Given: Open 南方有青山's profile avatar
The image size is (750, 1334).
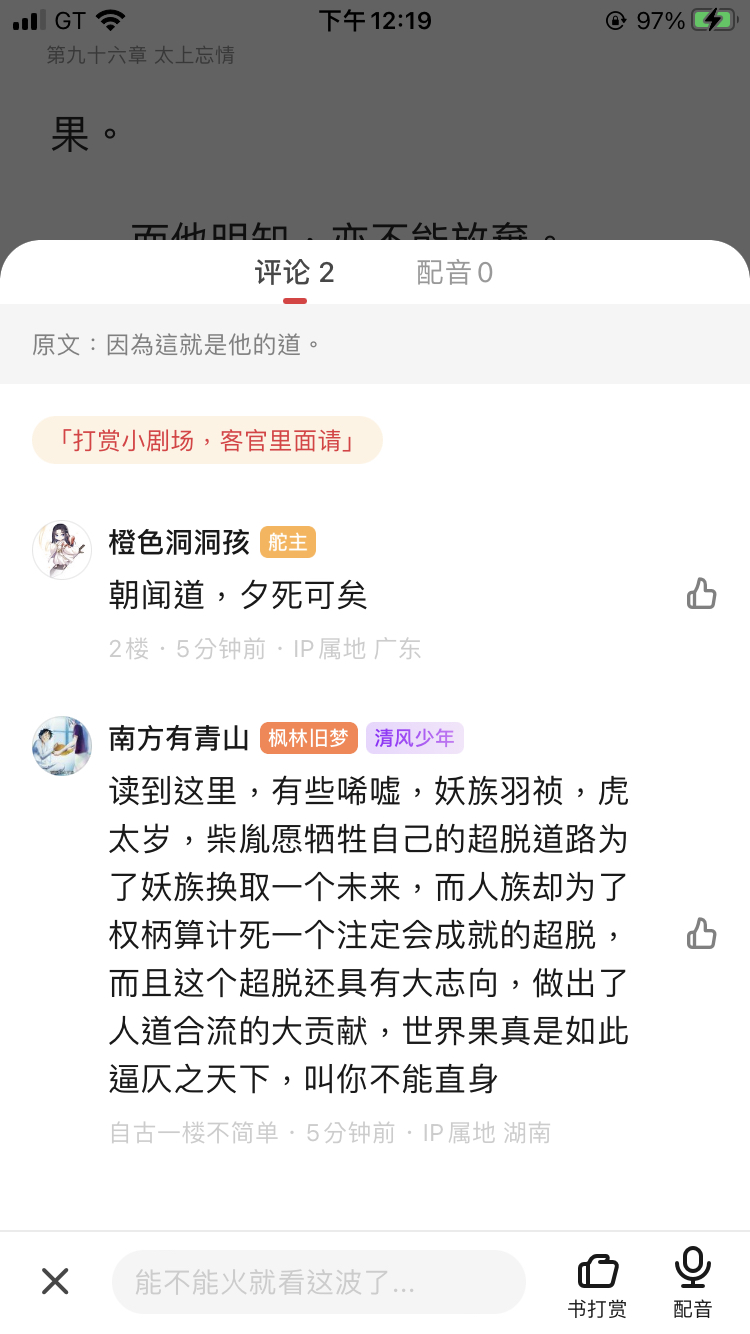Looking at the screenshot, I should [x=62, y=746].
